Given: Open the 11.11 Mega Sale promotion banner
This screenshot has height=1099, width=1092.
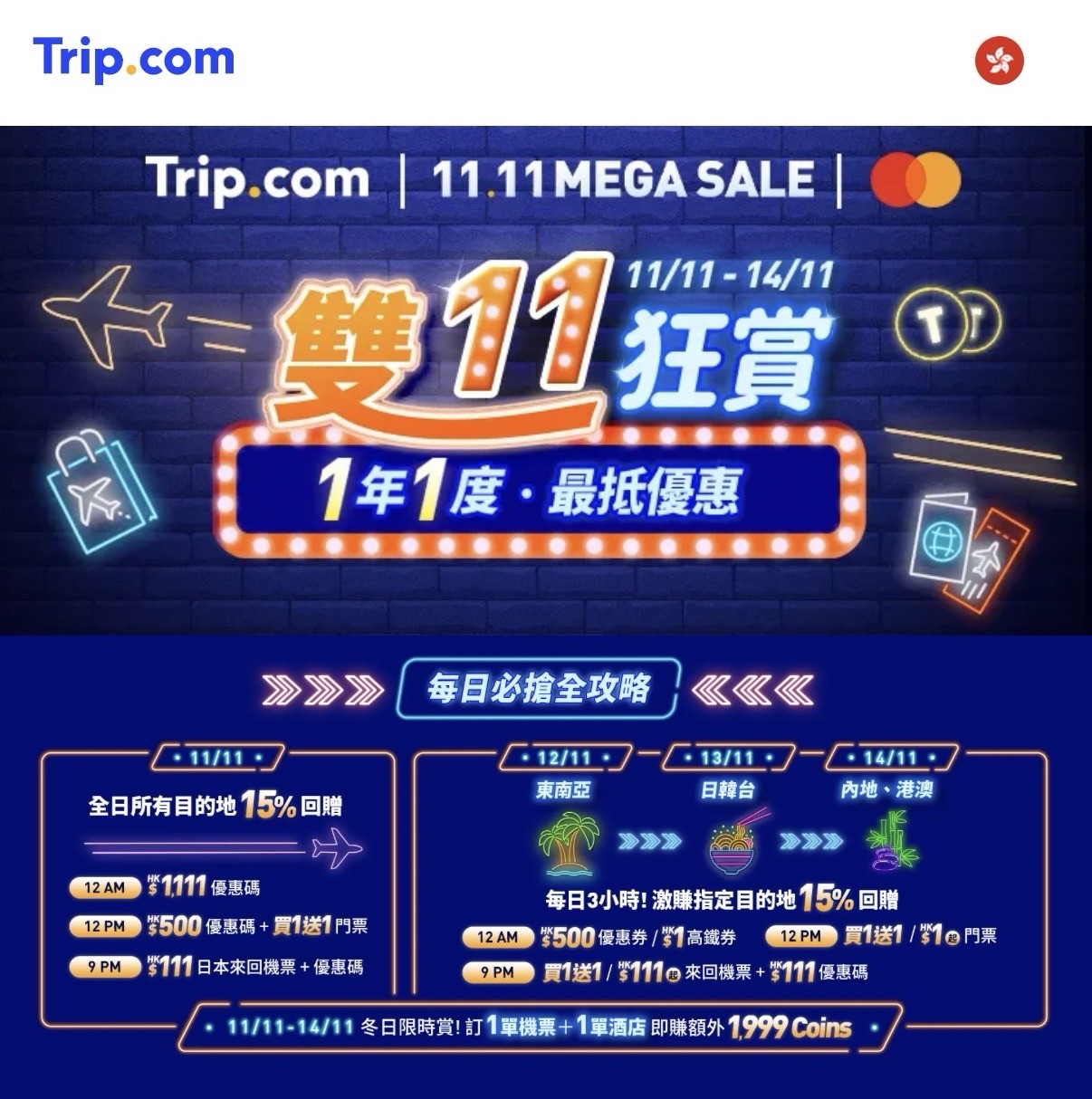Looking at the screenshot, I should coord(546,380).
